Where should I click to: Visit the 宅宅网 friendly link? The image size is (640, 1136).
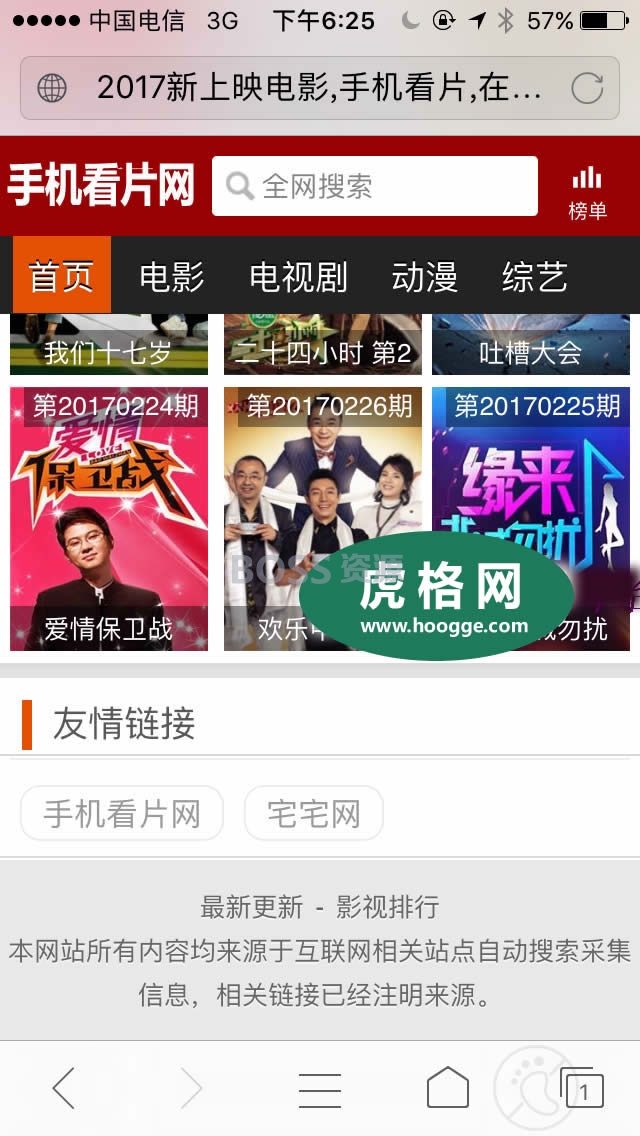314,813
